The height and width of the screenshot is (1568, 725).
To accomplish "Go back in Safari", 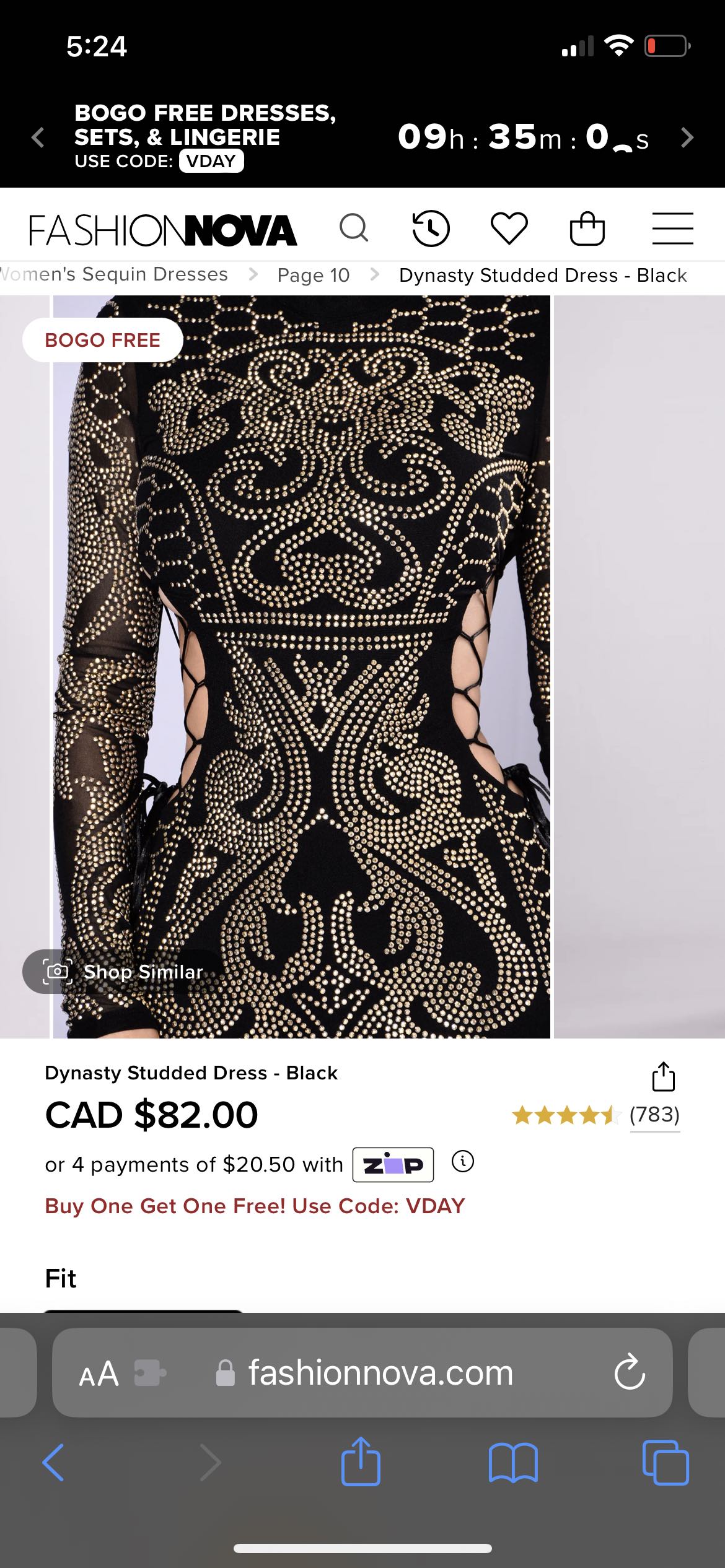I will pos(53,1462).
